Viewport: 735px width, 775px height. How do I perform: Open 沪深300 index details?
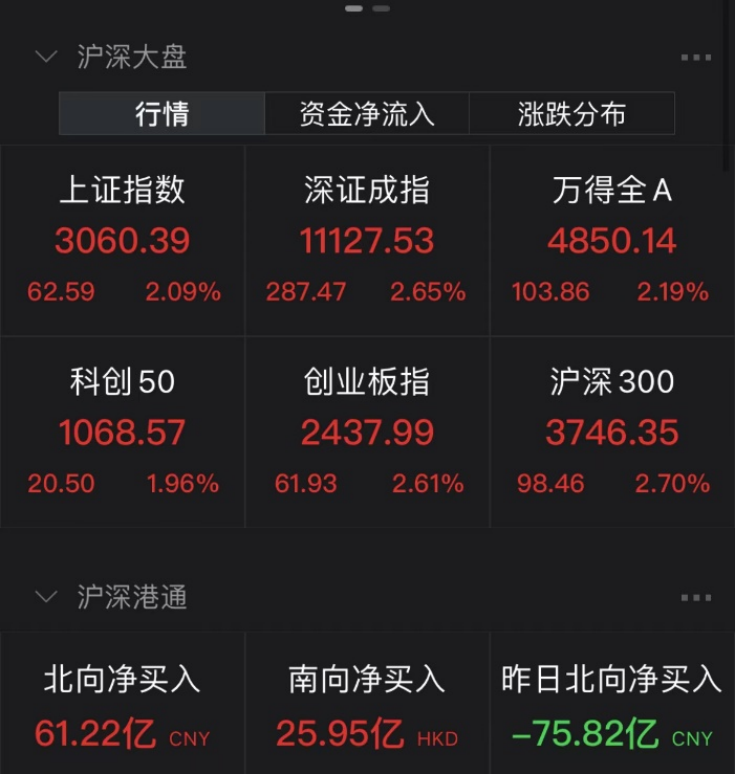pyautogui.click(x=612, y=432)
